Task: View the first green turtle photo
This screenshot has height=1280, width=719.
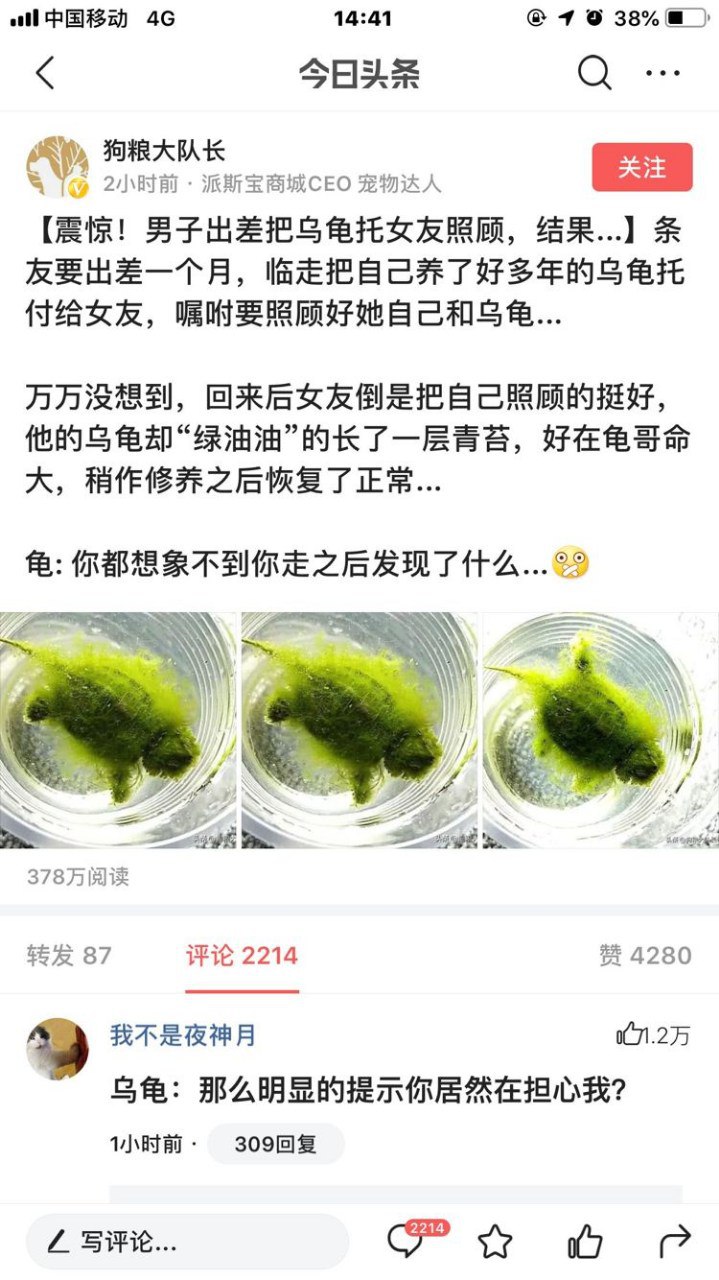Action: (118, 730)
